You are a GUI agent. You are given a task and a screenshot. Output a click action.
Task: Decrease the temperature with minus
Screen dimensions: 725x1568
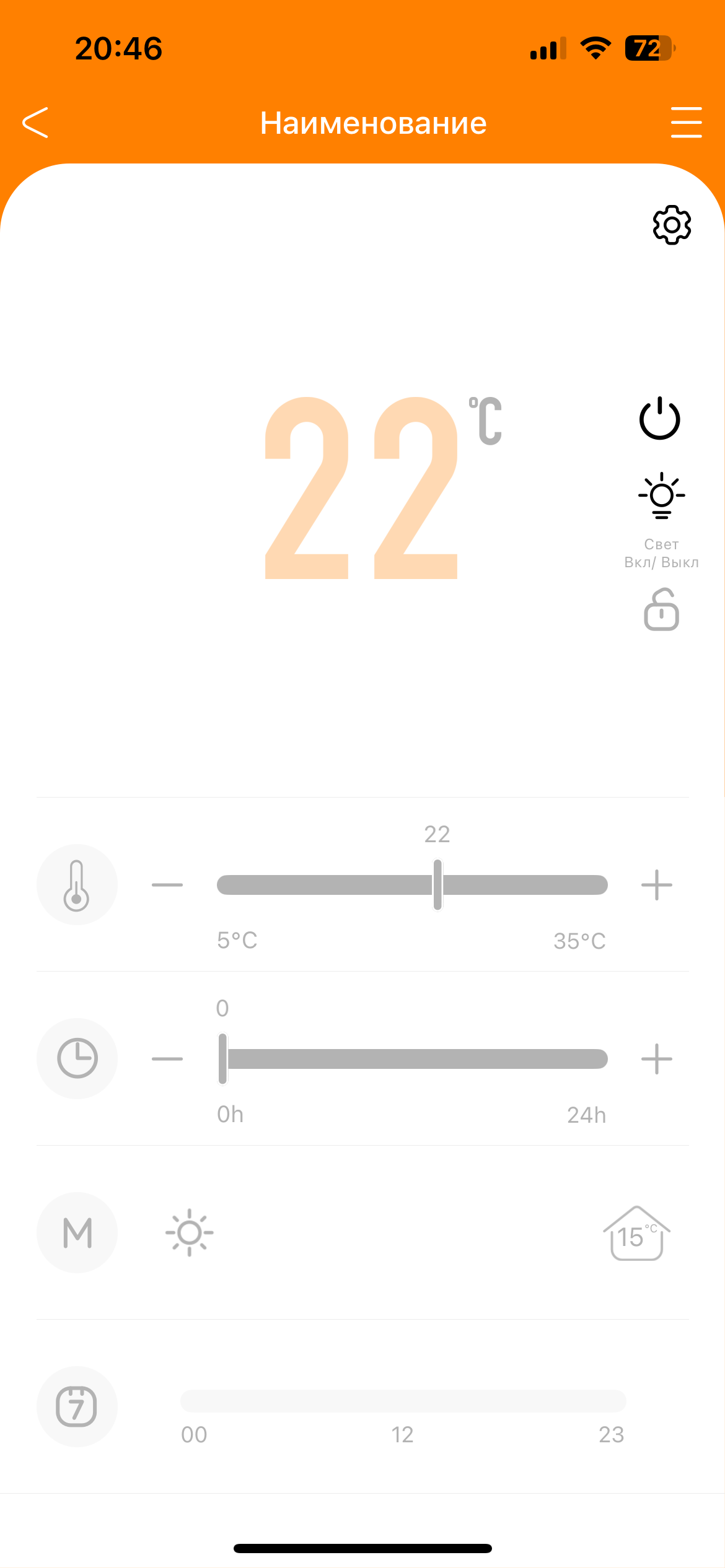point(167,885)
